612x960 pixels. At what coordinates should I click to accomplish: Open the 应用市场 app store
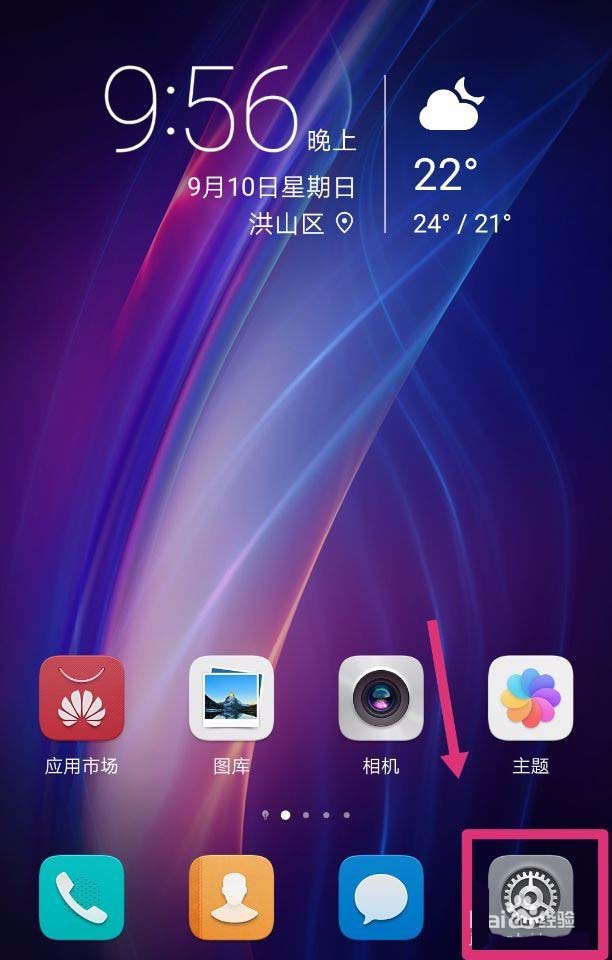81,698
